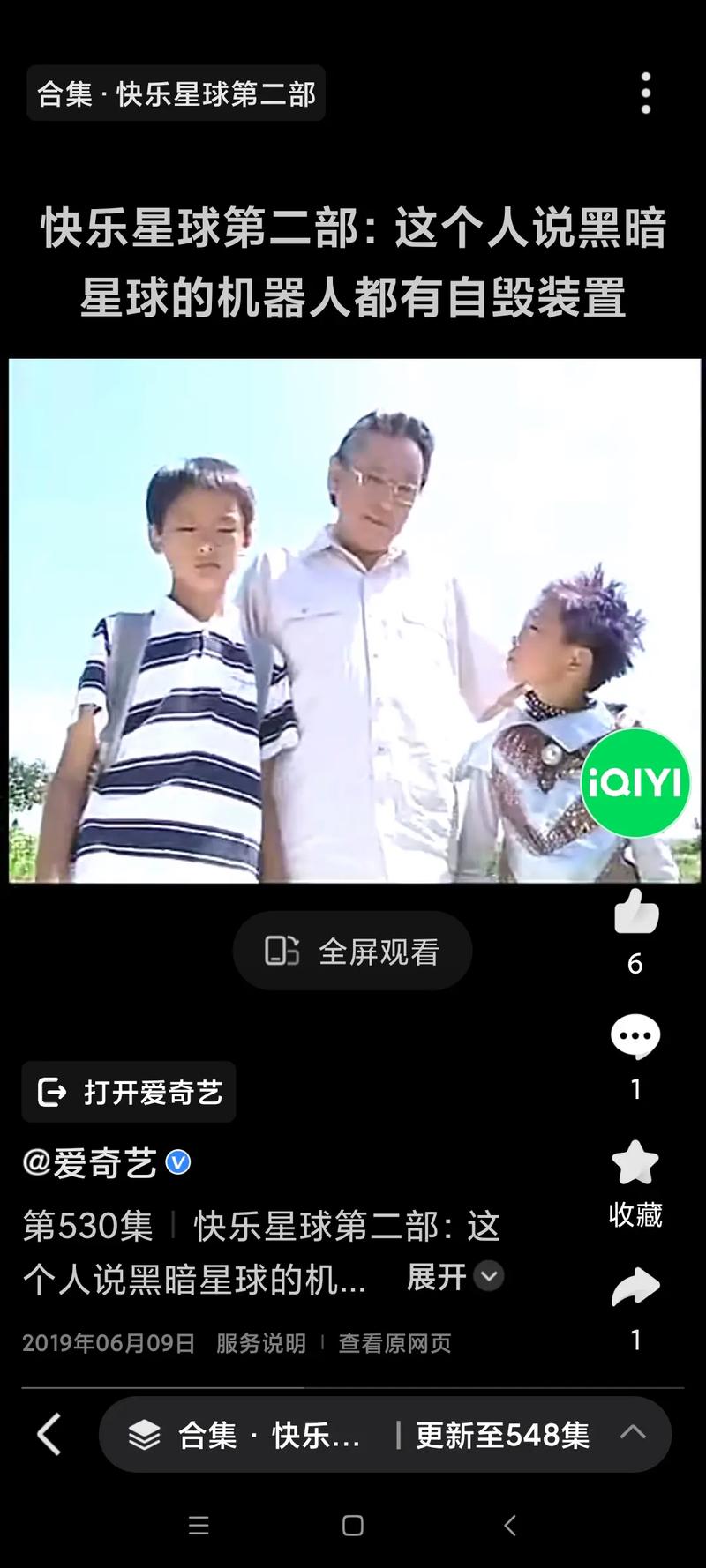Like this video with thumbs-up
This screenshot has height=1568, width=706.
pyautogui.click(x=635, y=913)
